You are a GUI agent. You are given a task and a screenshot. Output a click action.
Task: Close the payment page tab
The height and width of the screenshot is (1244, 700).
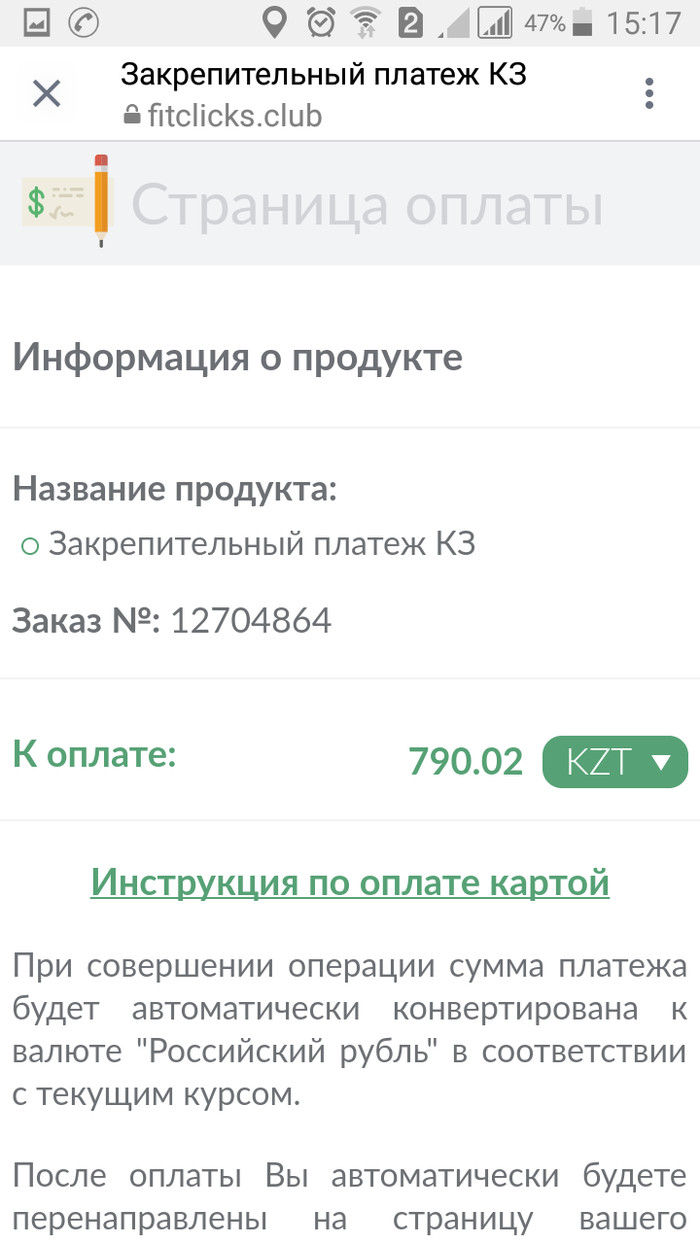(x=47, y=94)
